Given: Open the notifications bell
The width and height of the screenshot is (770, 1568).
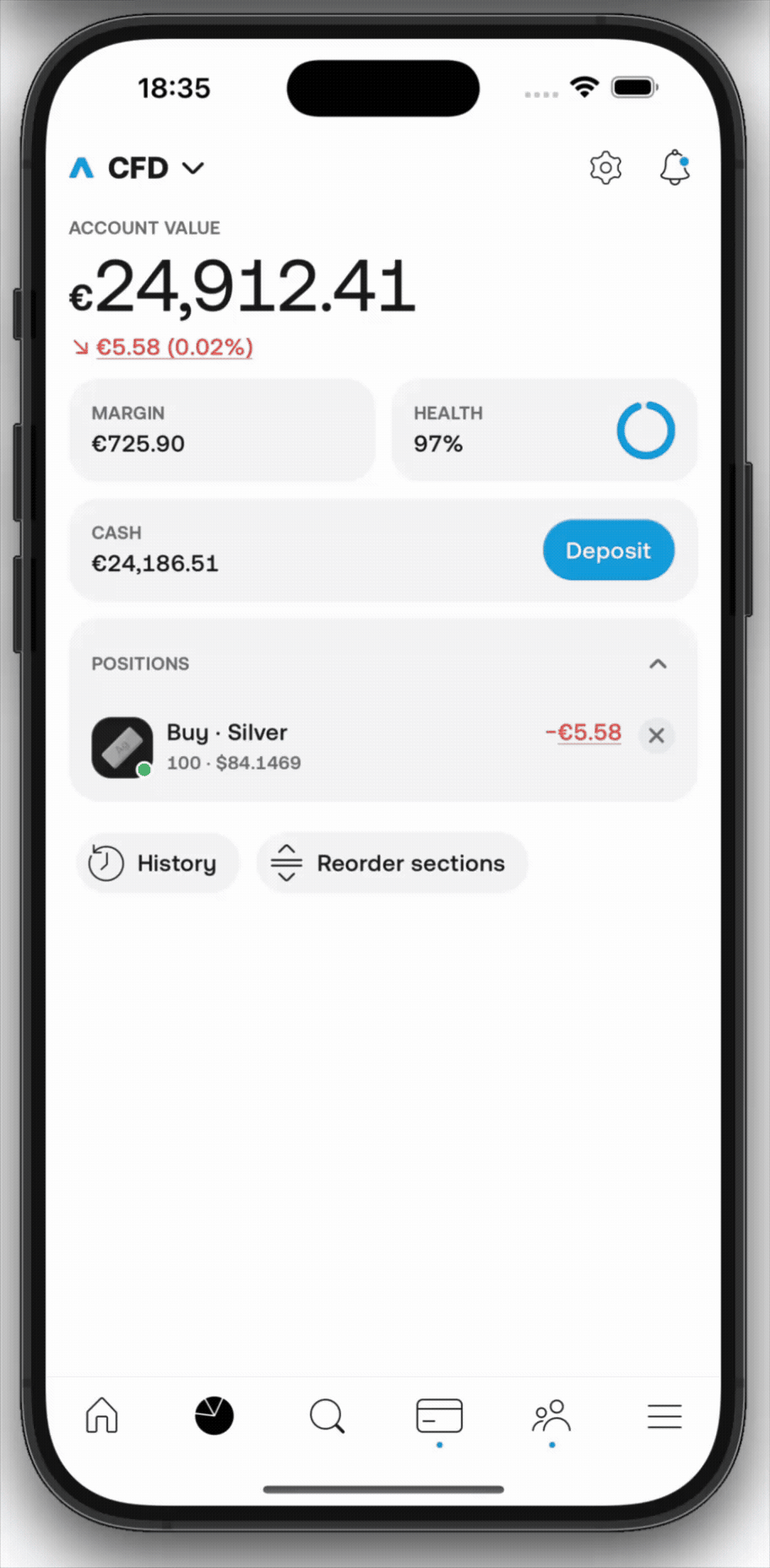Looking at the screenshot, I should point(675,168).
